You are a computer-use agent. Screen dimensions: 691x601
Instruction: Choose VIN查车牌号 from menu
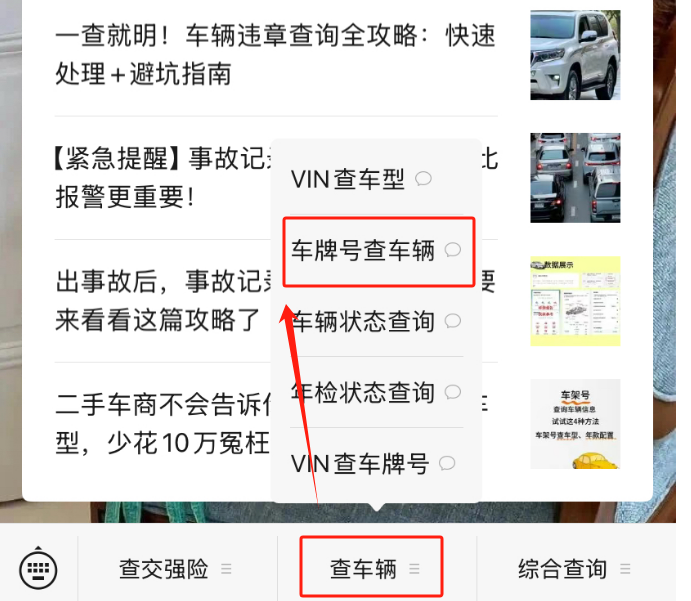pyautogui.click(x=372, y=464)
